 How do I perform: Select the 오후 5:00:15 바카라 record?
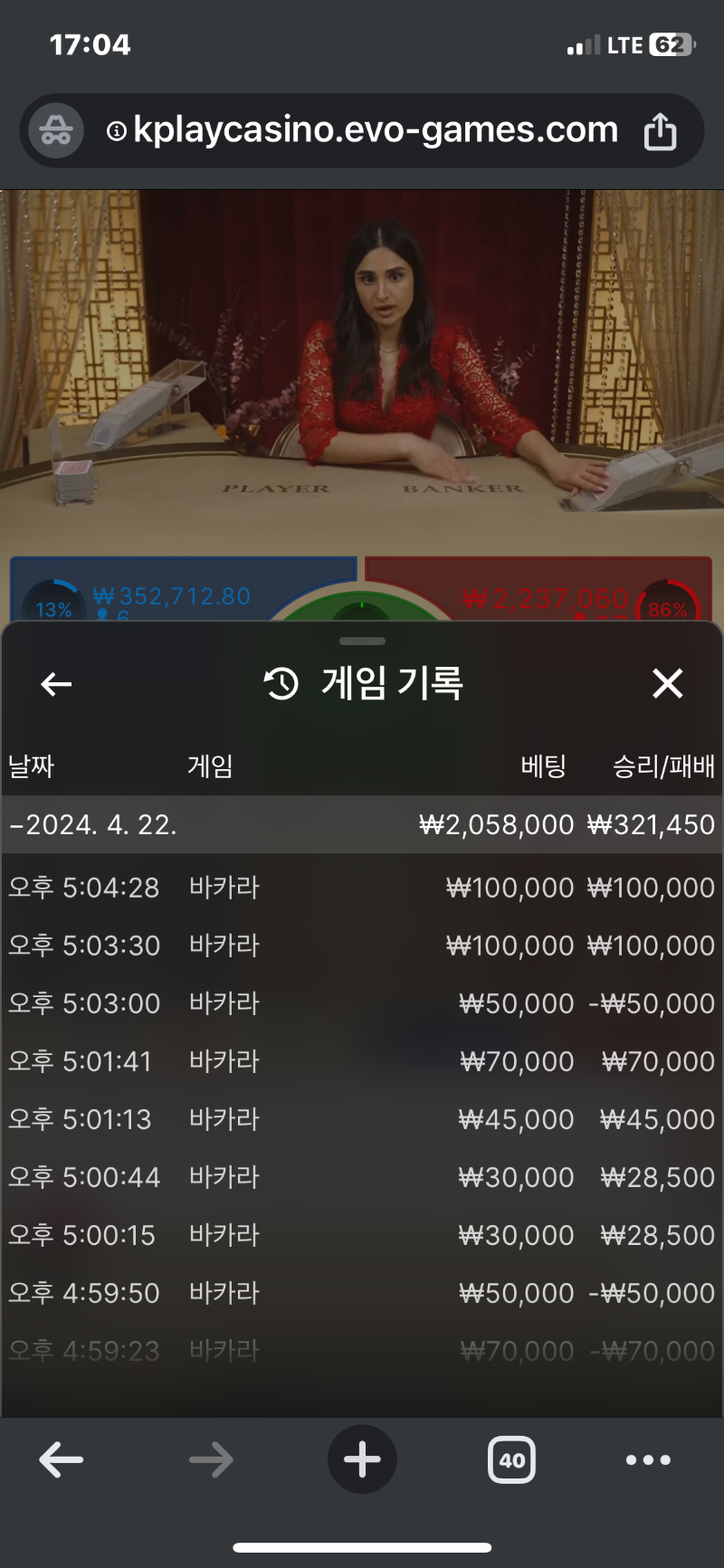click(362, 1235)
